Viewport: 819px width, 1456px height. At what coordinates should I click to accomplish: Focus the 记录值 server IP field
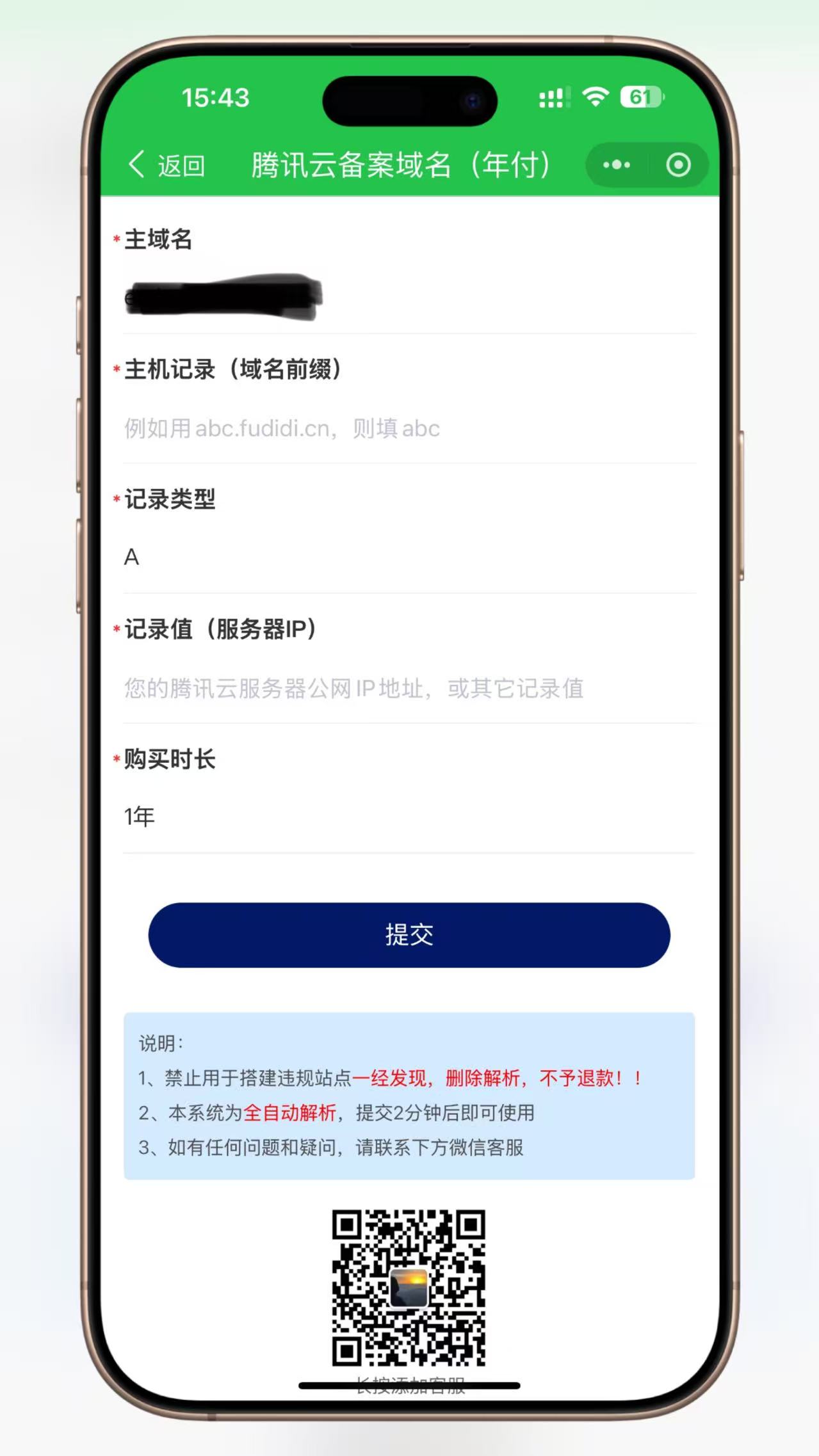[x=409, y=689]
